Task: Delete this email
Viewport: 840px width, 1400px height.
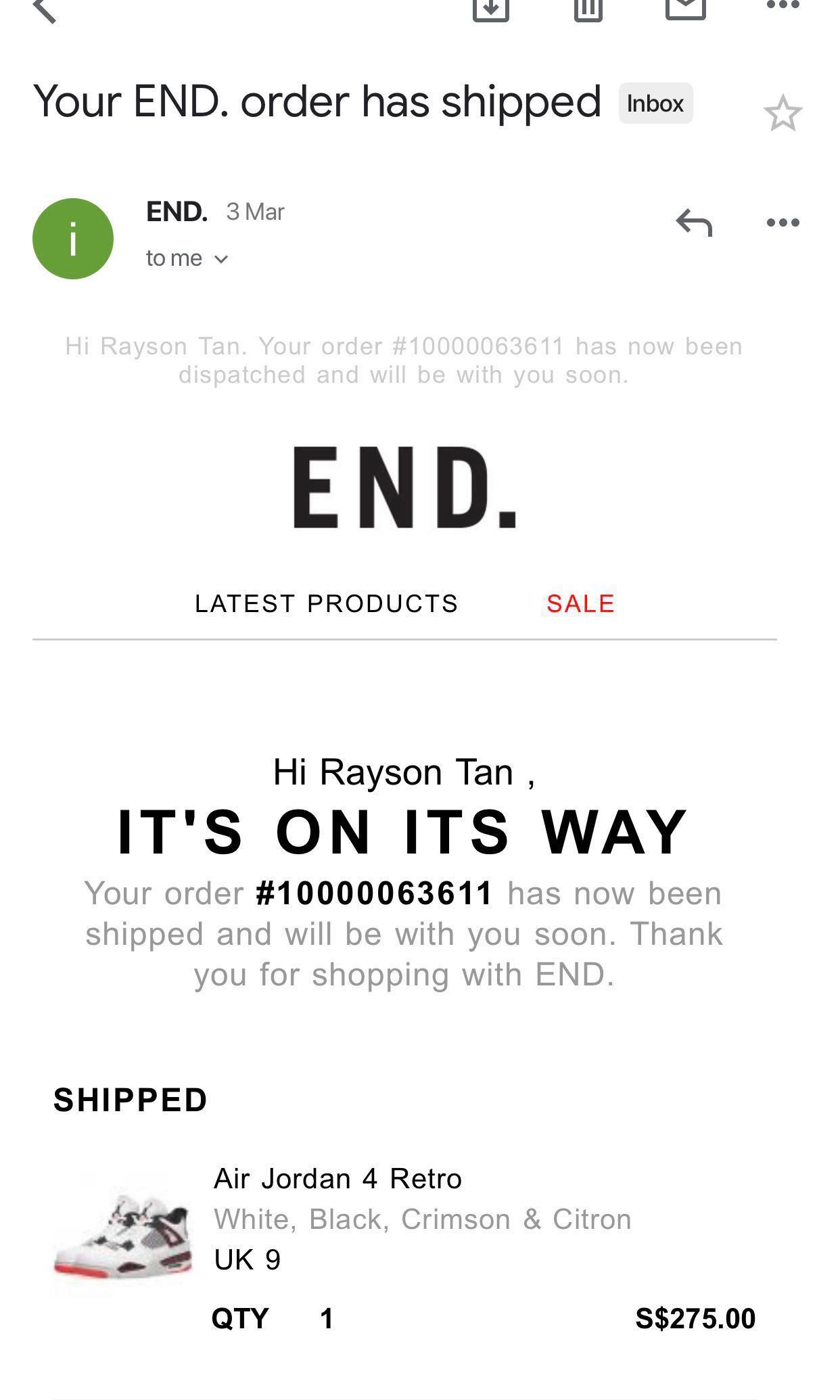Action: [588, 8]
